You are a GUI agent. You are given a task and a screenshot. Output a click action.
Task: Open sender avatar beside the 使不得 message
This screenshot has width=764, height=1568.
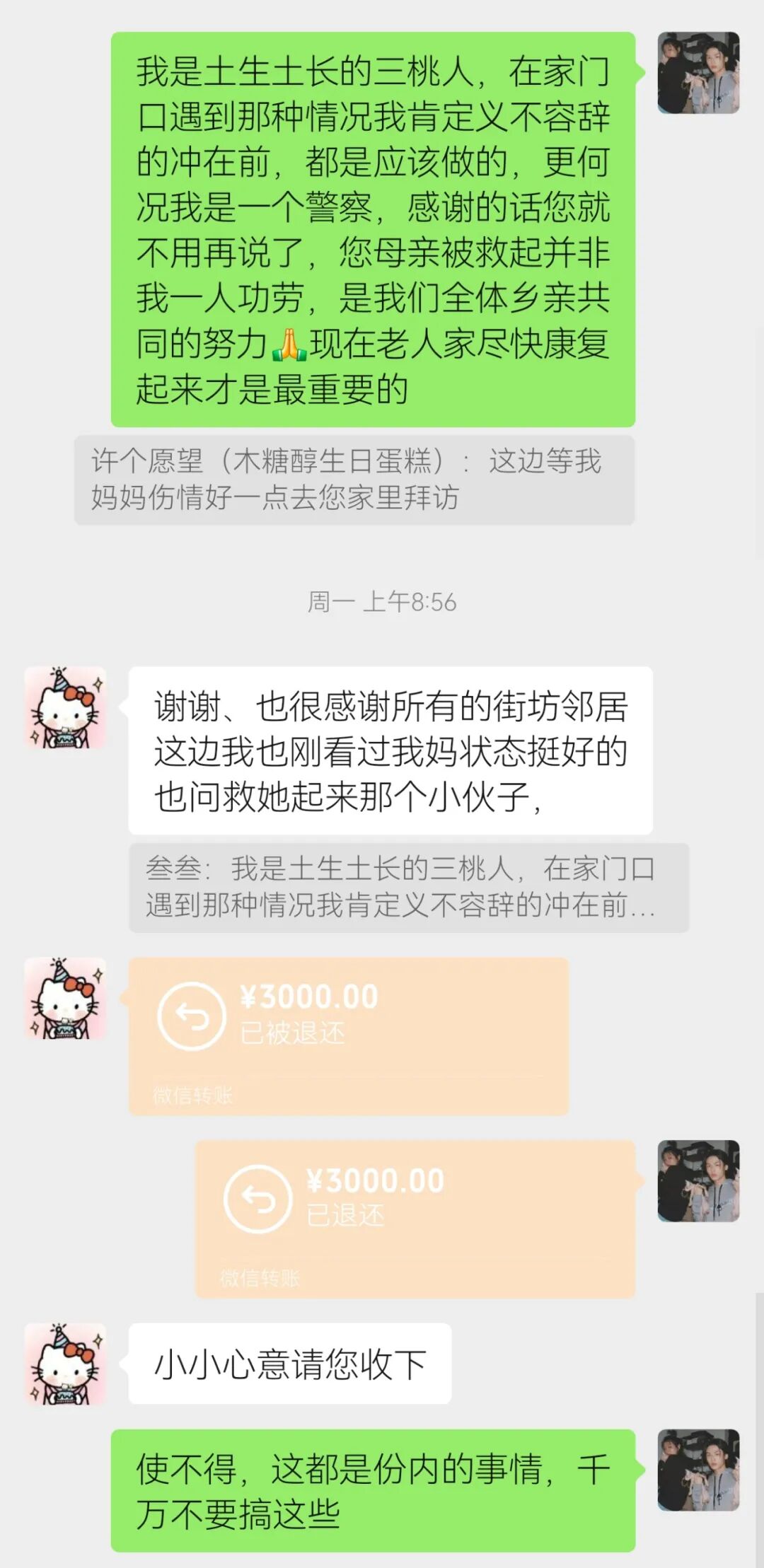pyautogui.click(x=698, y=1470)
